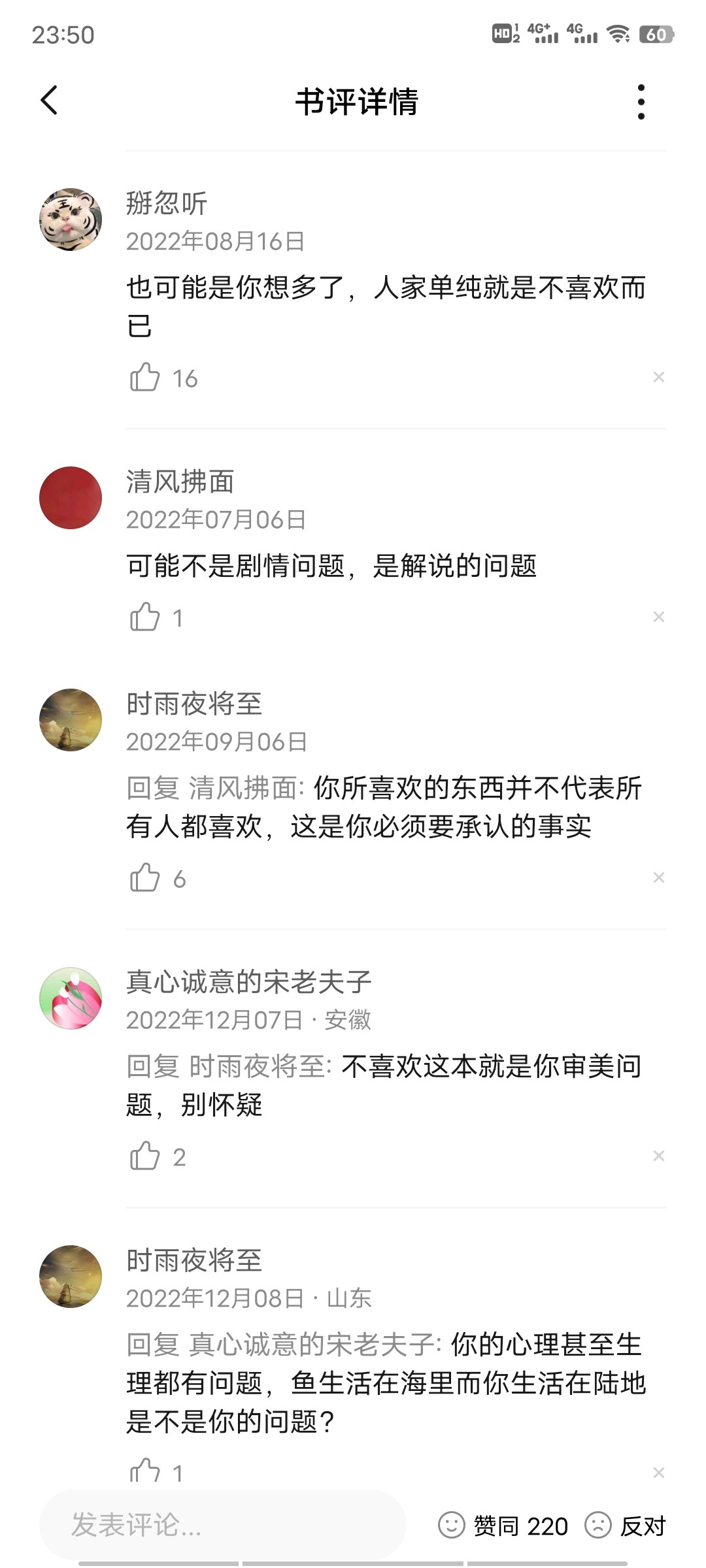Tap the 发表评论 comment input field
Image resolution: width=706 pixels, height=1568 pixels.
[x=222, y=1526]
